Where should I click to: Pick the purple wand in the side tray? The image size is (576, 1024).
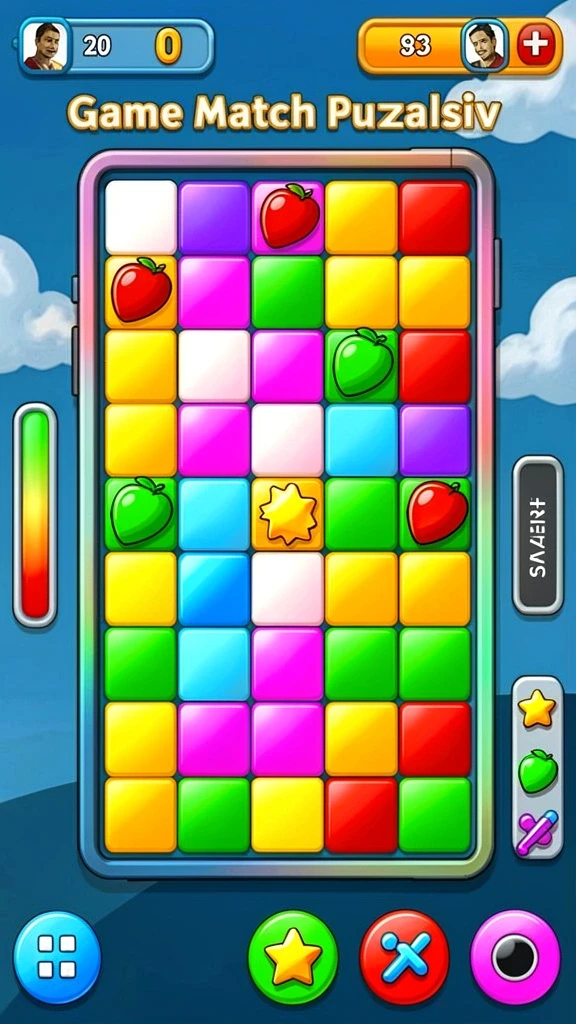click(537, 832)
